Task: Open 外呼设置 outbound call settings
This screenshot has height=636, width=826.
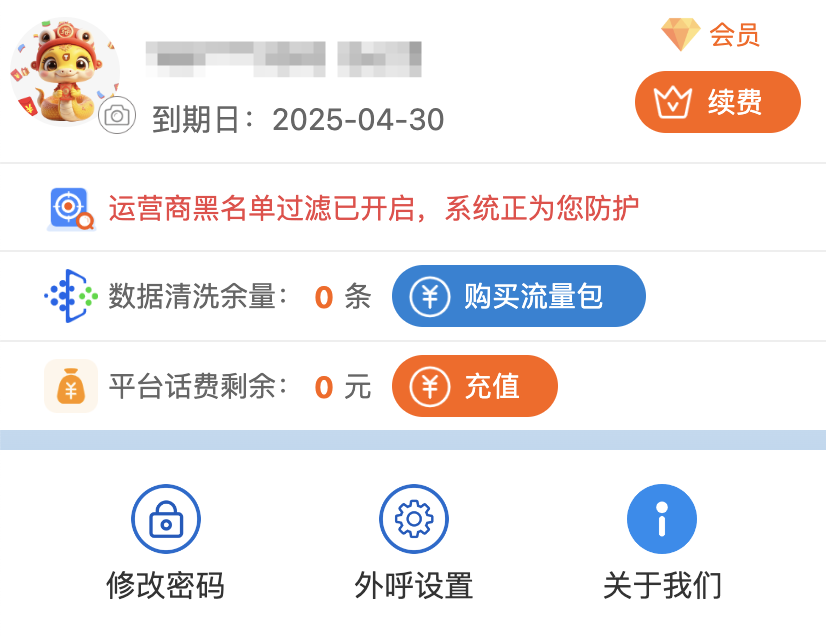Action: (x=413, y=542)
